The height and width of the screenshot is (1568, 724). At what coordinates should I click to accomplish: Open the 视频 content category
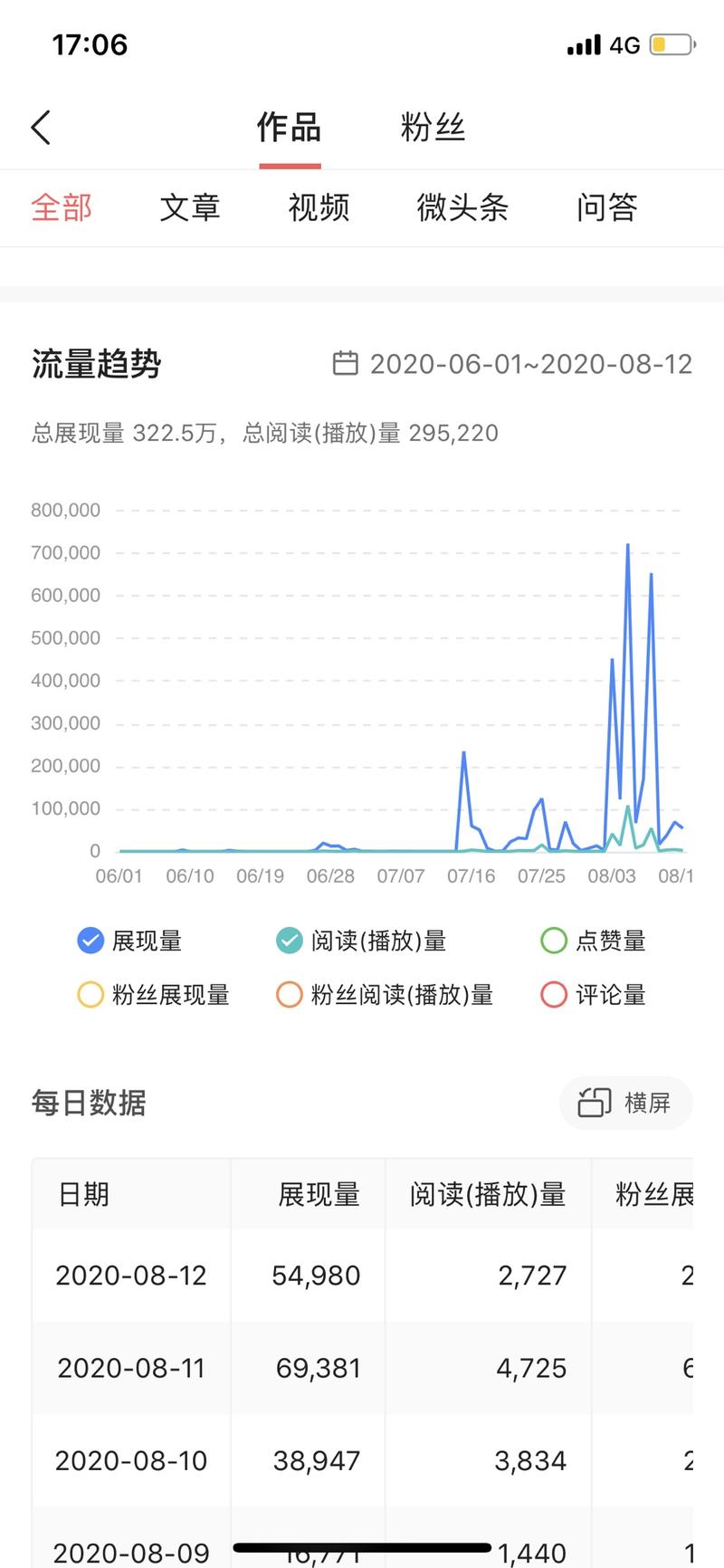point(319,207)
